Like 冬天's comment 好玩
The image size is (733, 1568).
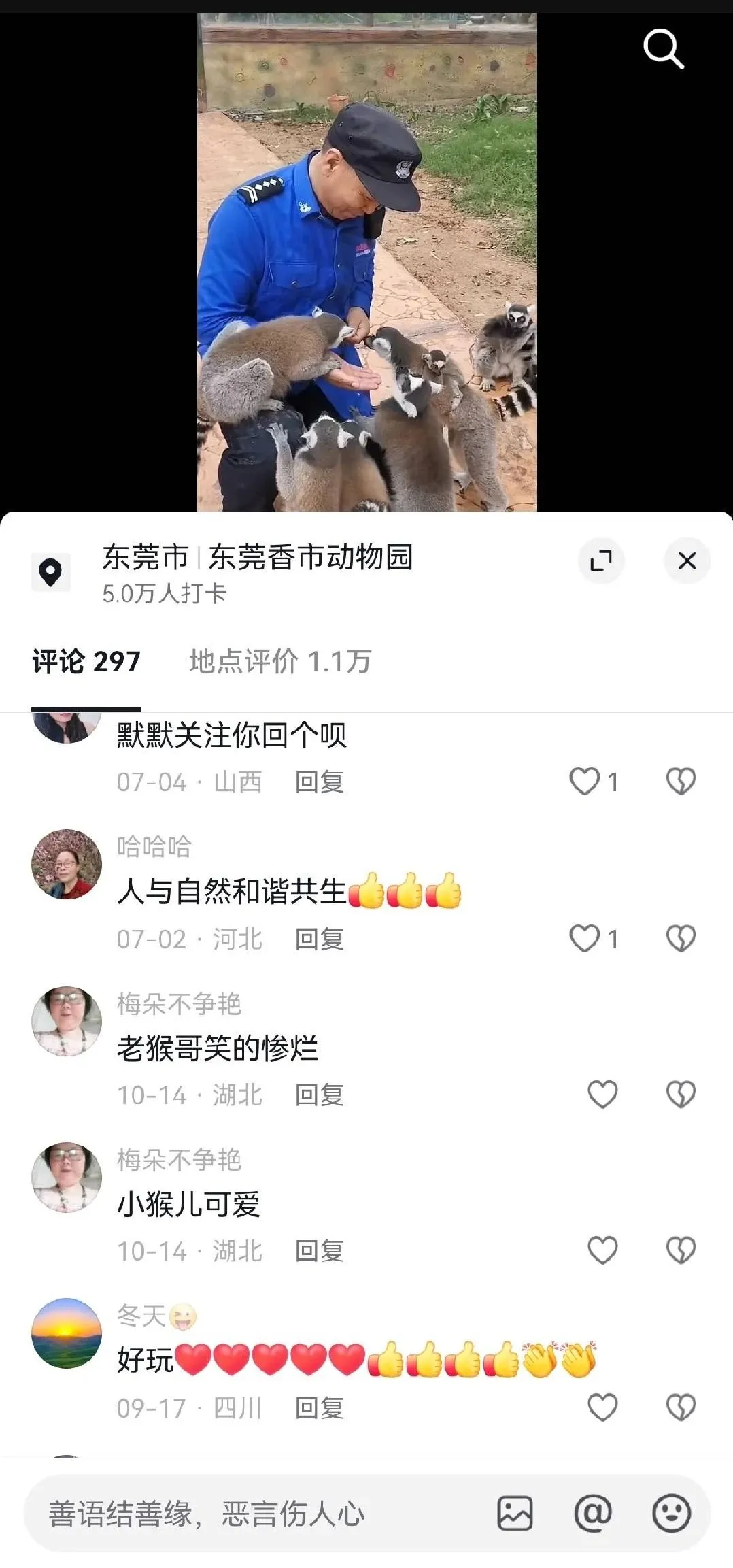(x=602, y=1407)
